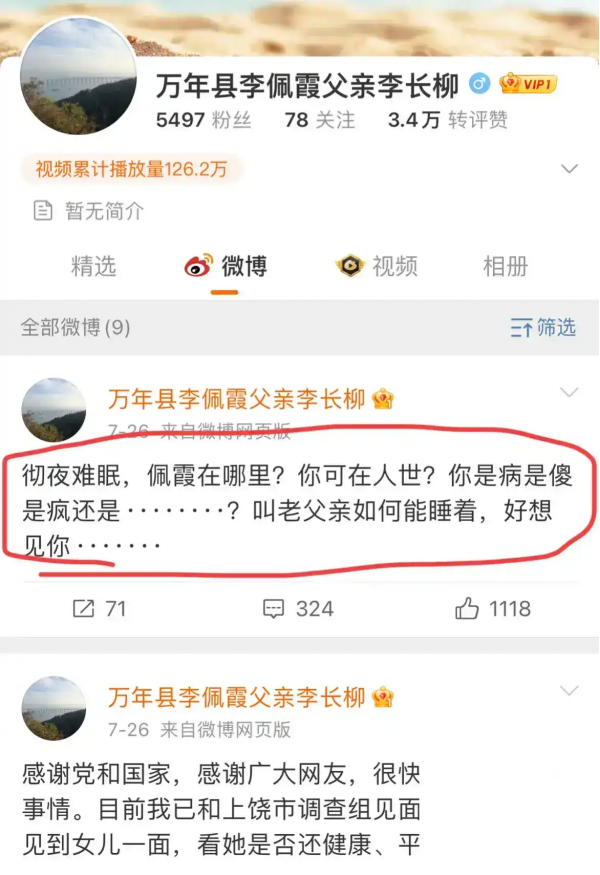Expand the profile details chevron
600x875 pixels.
[x=570, y=168]
